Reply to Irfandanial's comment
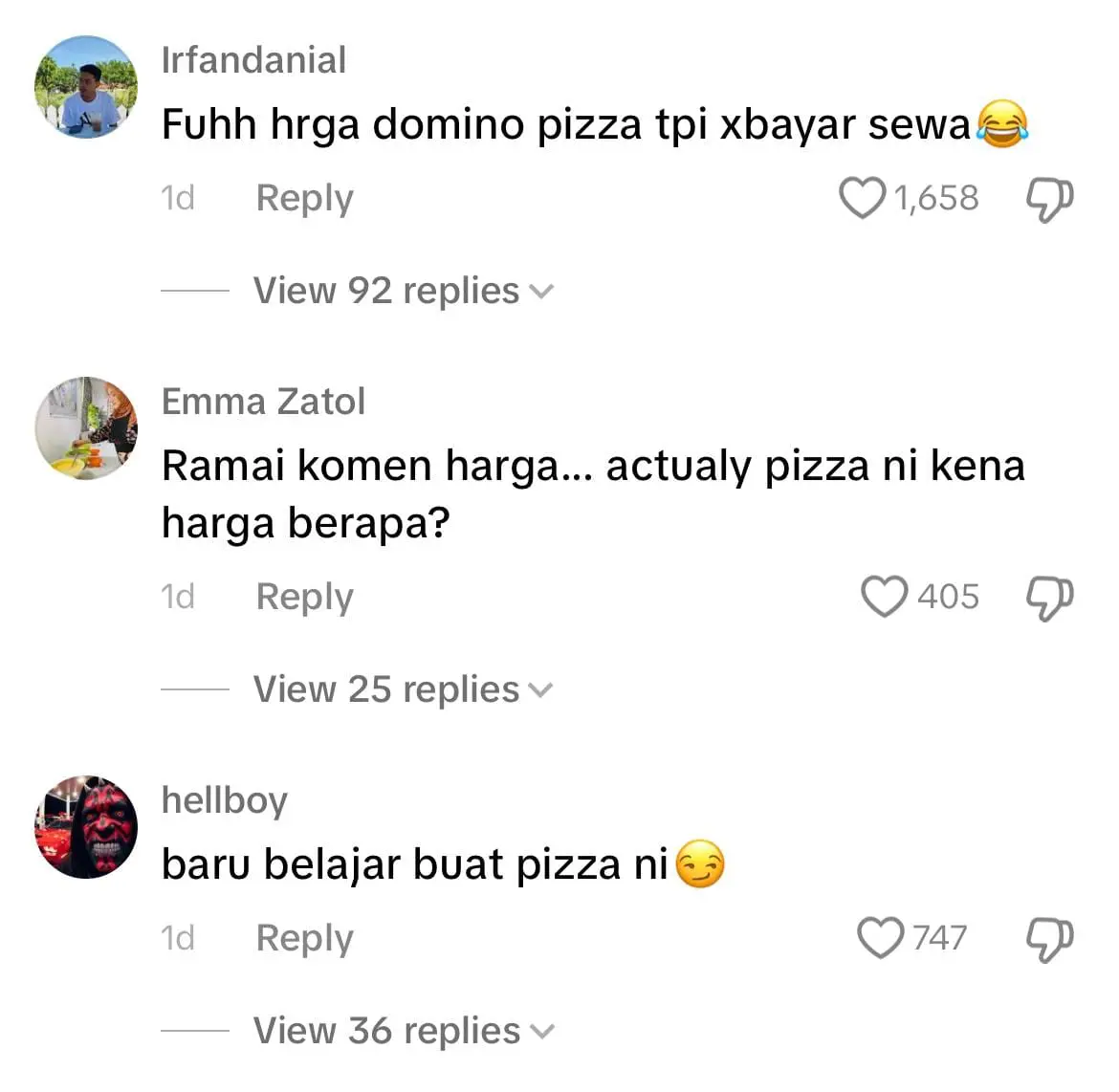Image resolution: width=1119 pixels, height=1092 pixels. (304, 198)
